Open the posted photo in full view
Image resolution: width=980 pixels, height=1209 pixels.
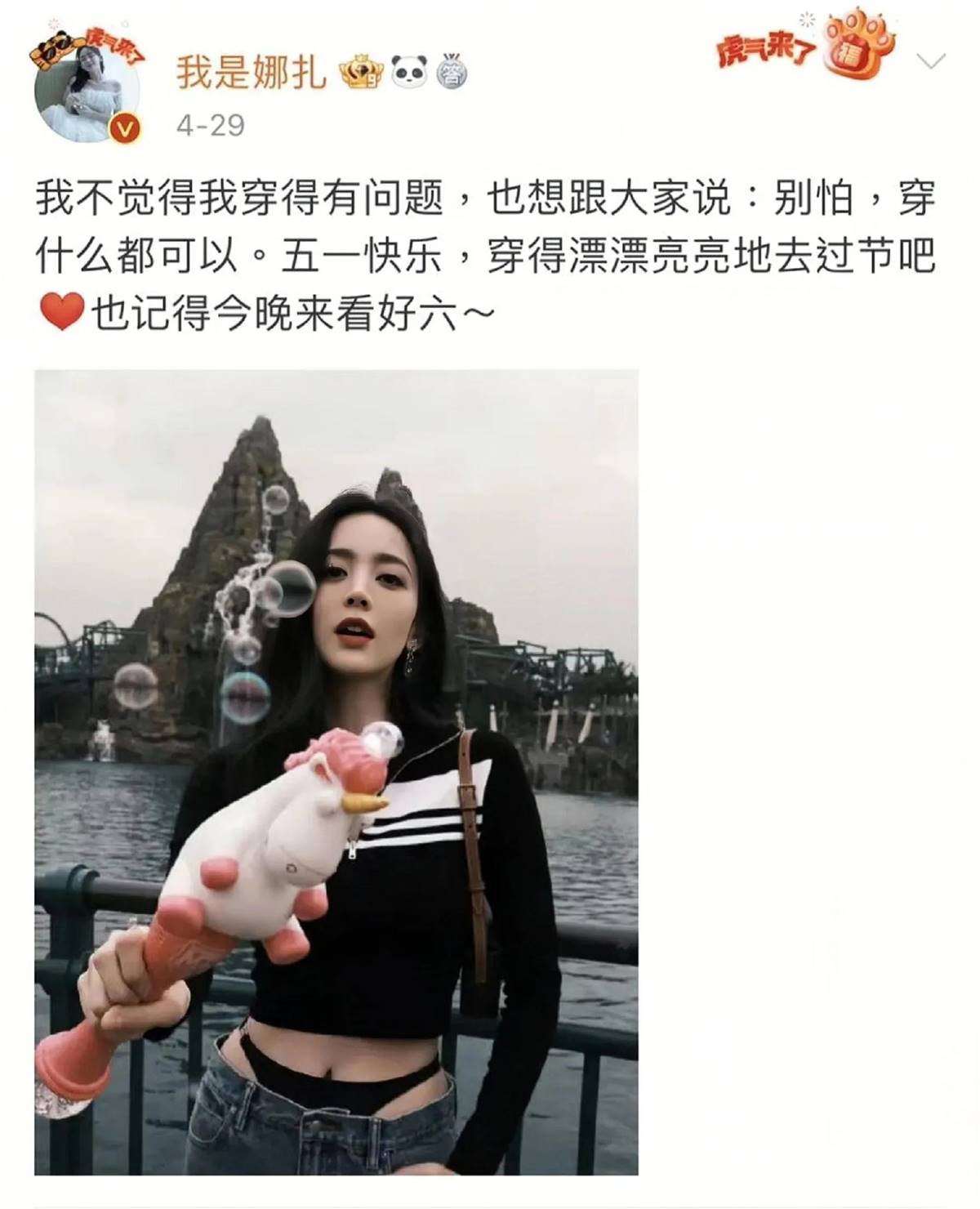[336, 772]
